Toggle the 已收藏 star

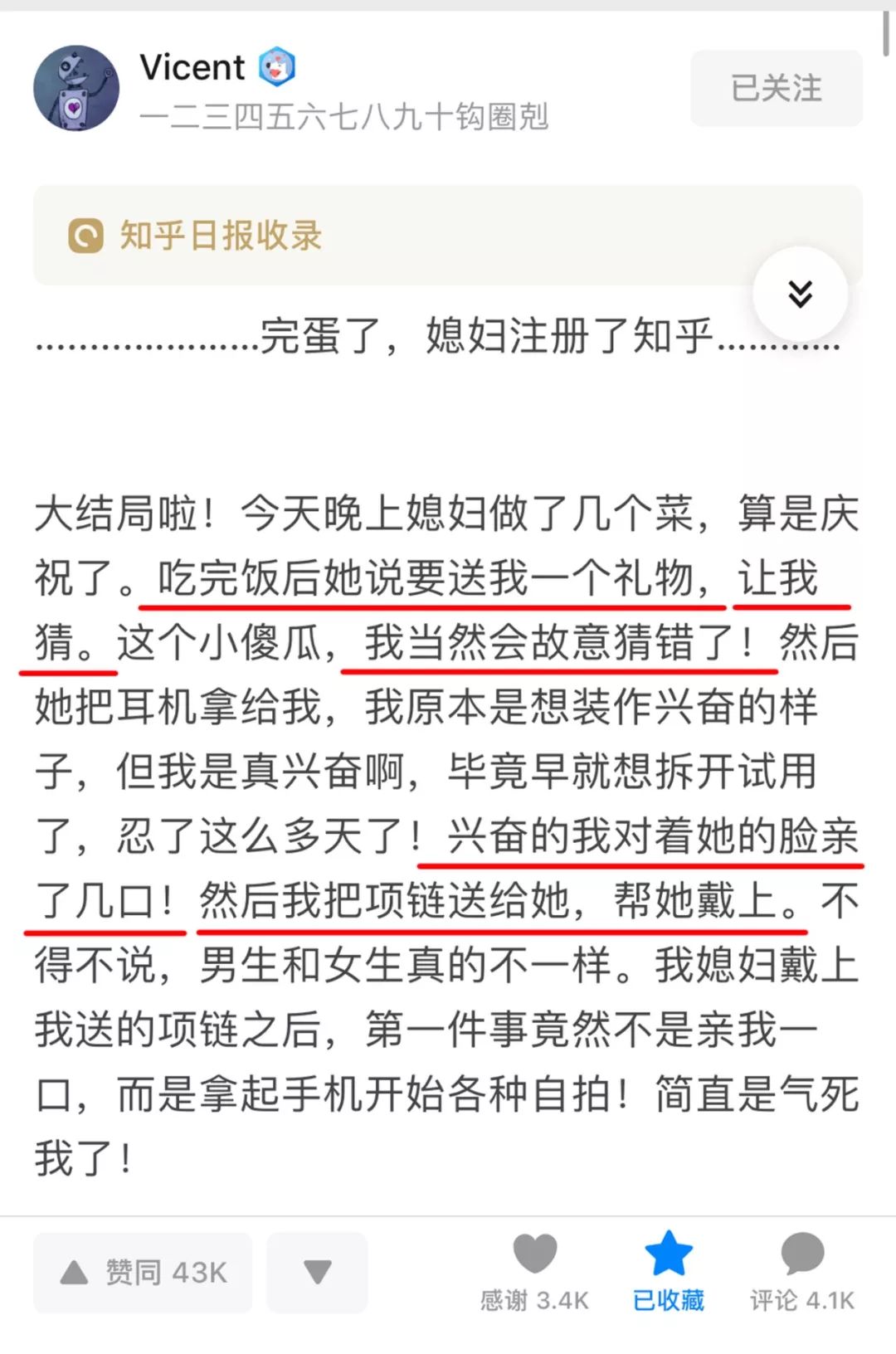coord(668,1273)
